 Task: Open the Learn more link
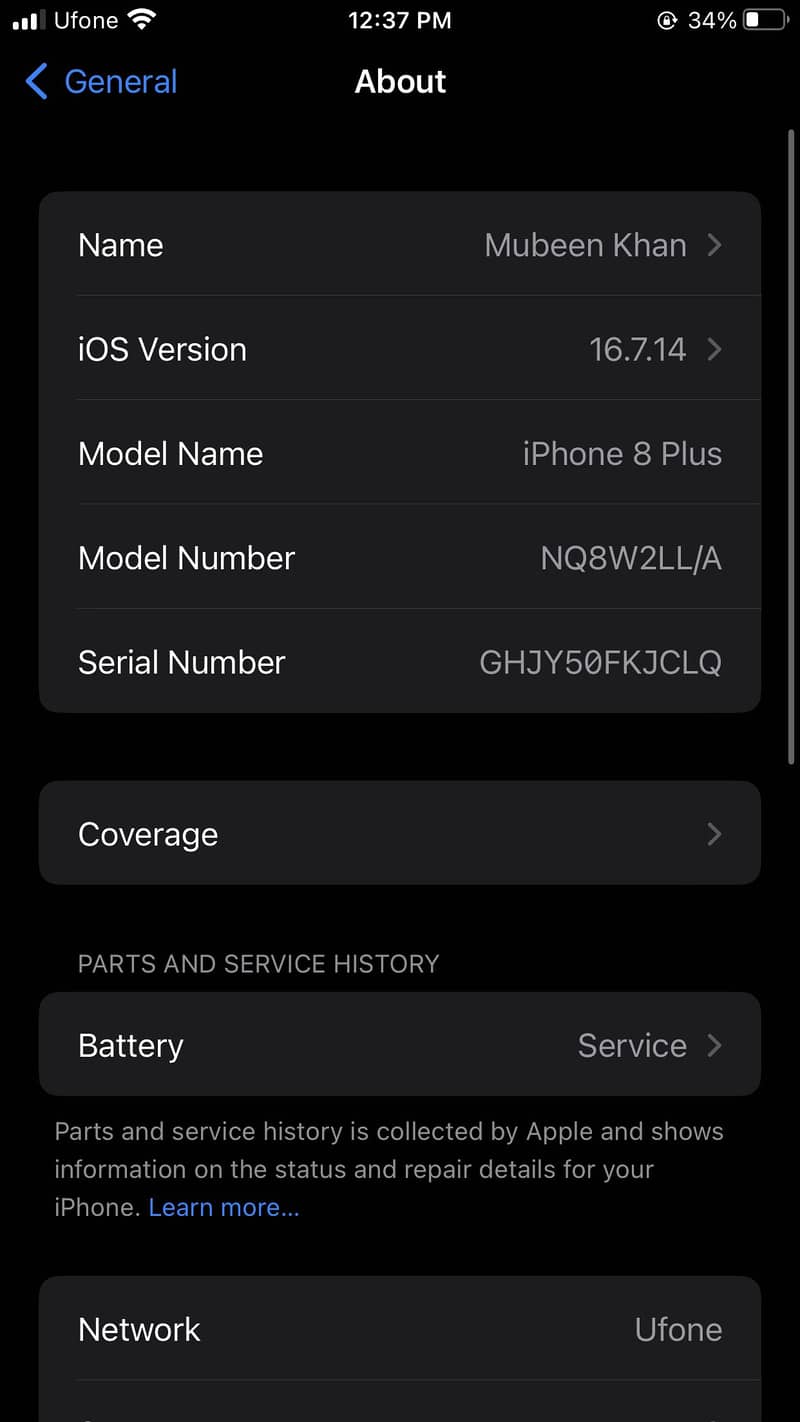click(223, 1207)
